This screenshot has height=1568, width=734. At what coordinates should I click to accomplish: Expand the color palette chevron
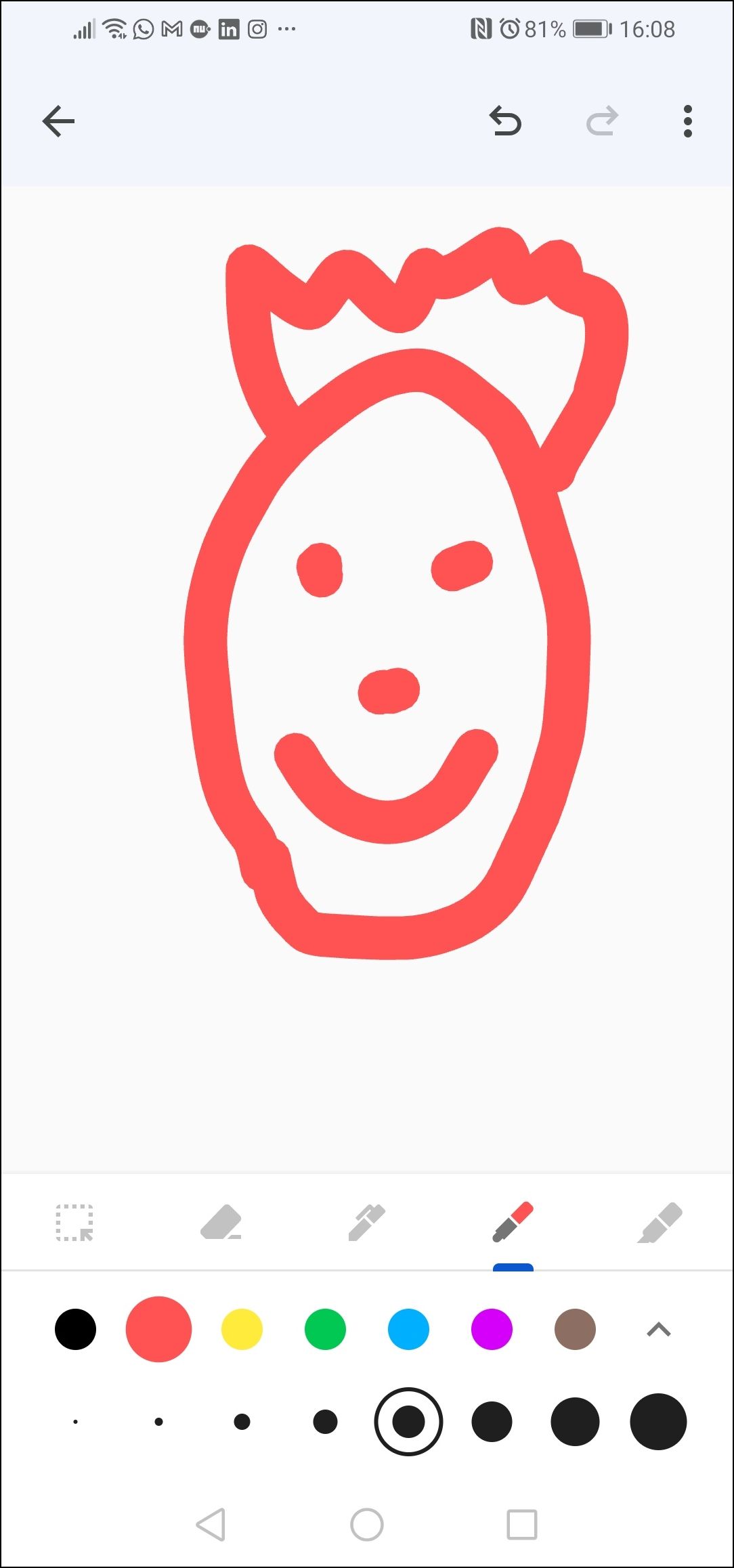tap(658, 1330)
